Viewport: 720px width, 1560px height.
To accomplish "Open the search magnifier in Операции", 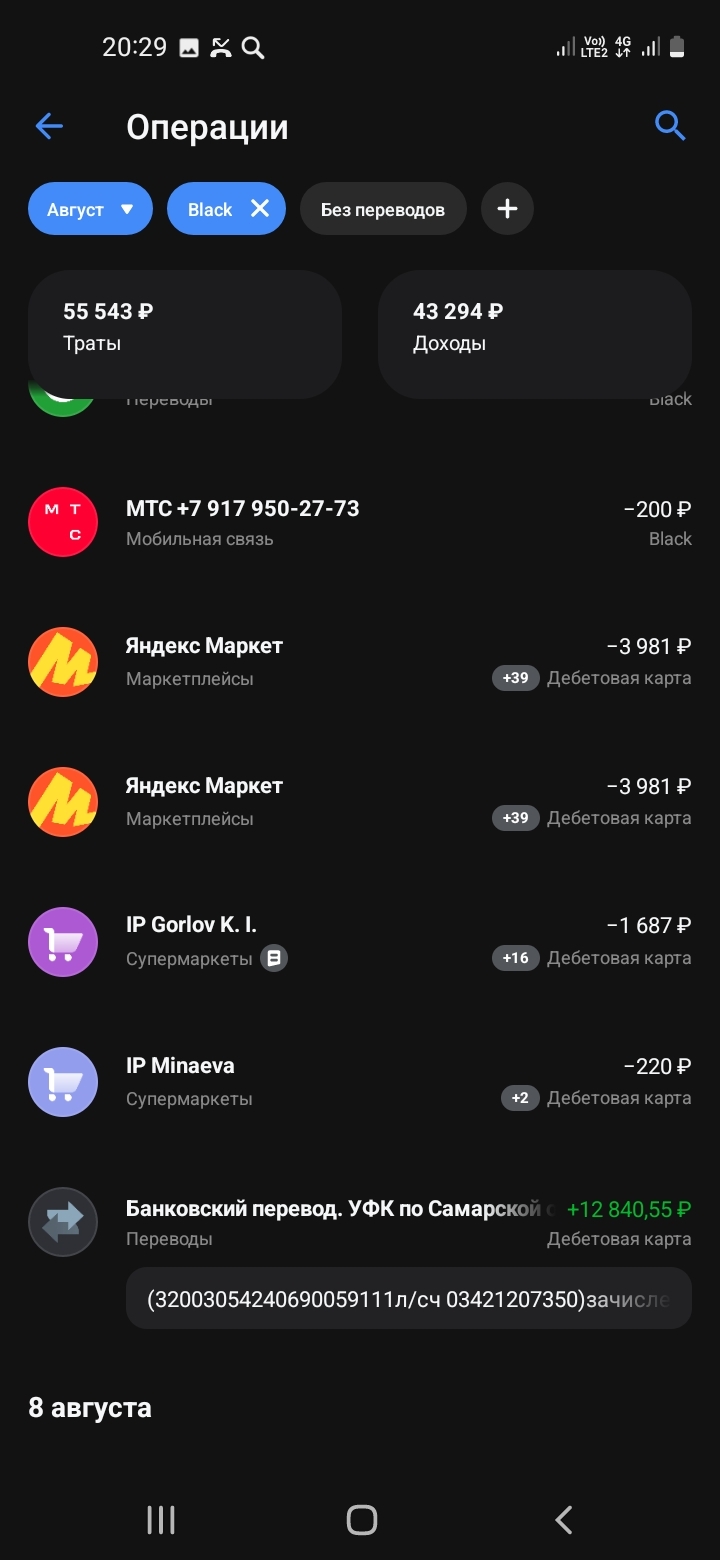I will click(669, 126).
